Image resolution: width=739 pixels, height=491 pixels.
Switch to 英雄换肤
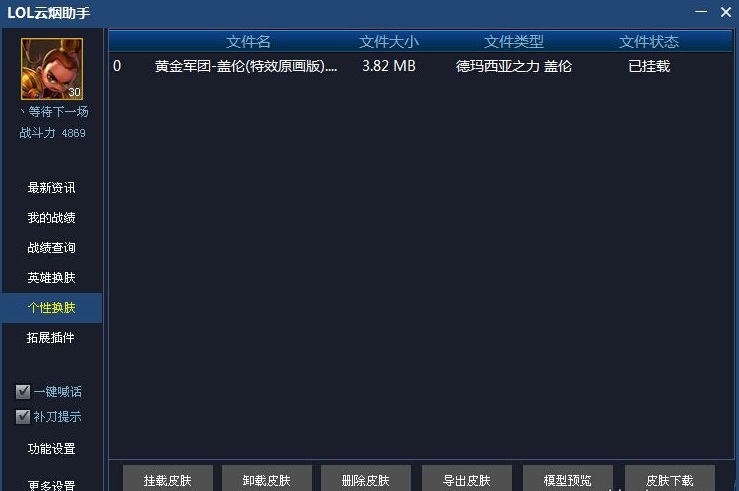click(51, 278)
